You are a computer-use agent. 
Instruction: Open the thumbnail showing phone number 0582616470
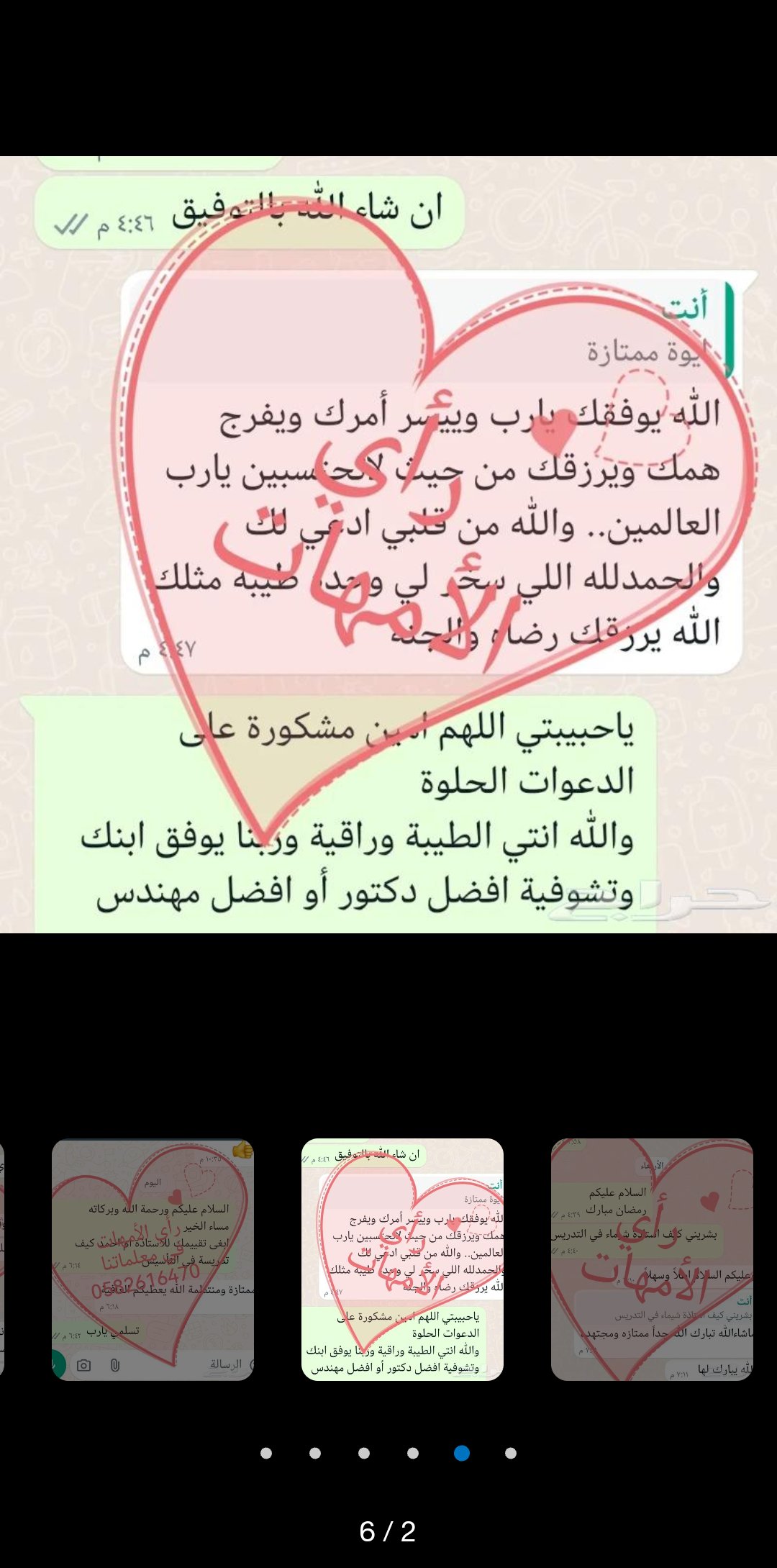[x=153, y=1259]
